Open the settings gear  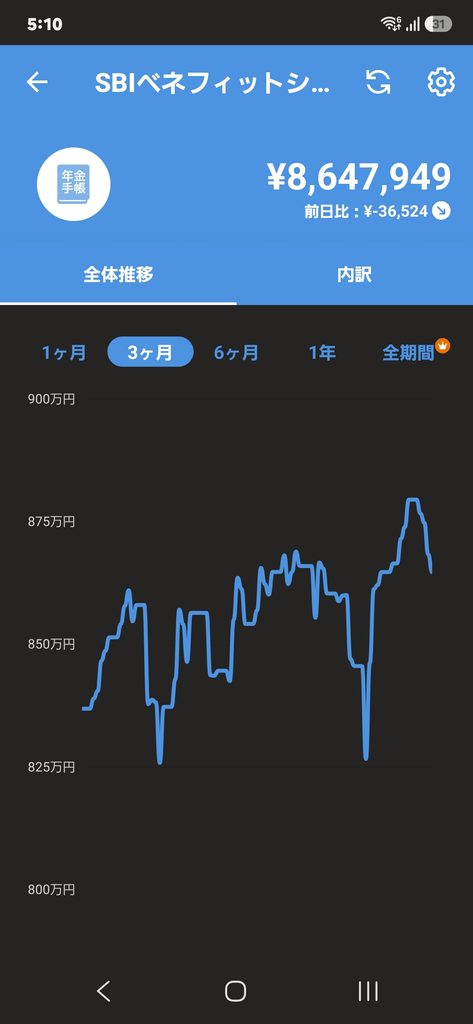click(x=441, y=82)
